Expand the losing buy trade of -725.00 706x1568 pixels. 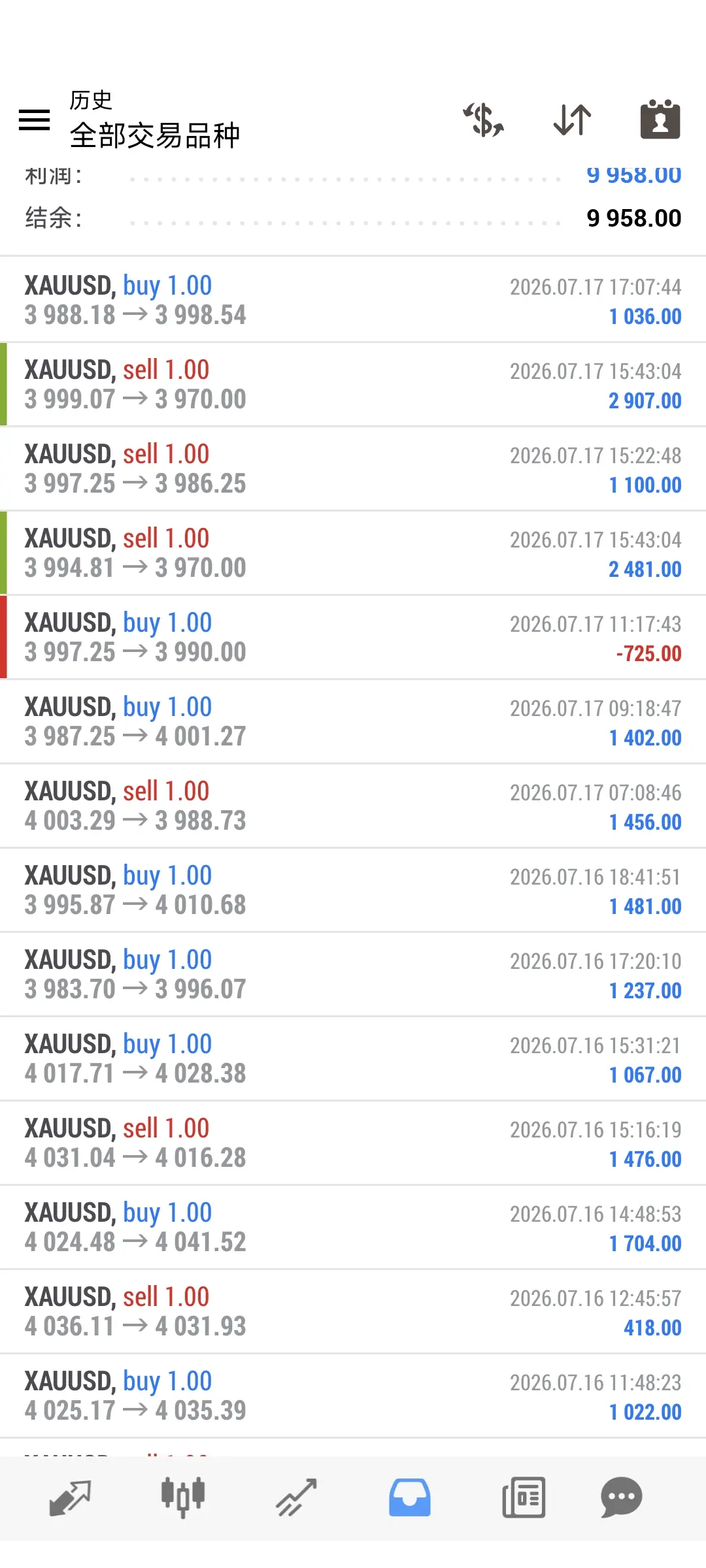click(x=353, y=637)
